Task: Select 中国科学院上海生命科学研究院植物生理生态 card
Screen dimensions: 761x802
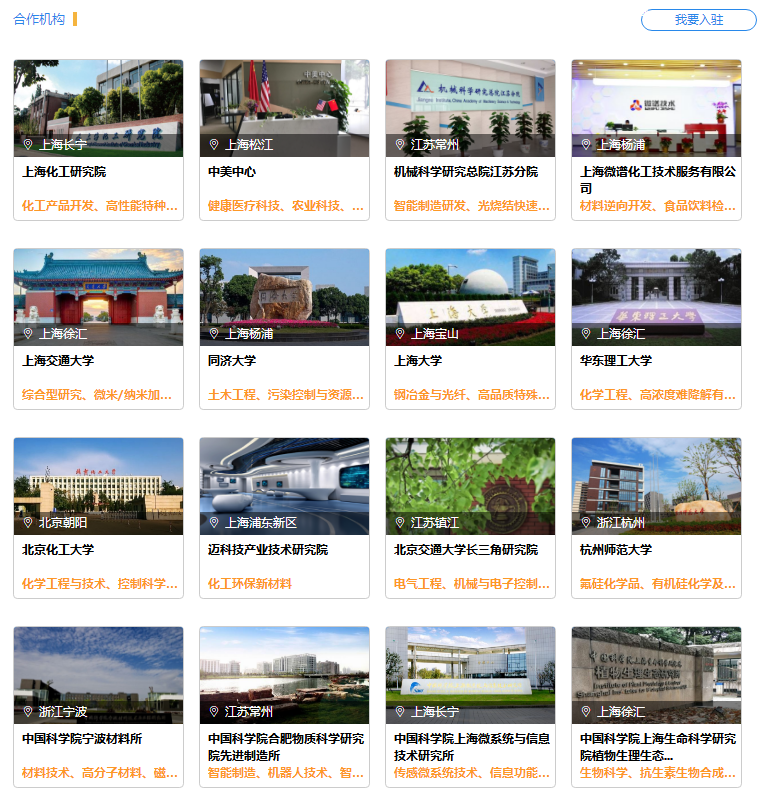Action: pos(656,706)
